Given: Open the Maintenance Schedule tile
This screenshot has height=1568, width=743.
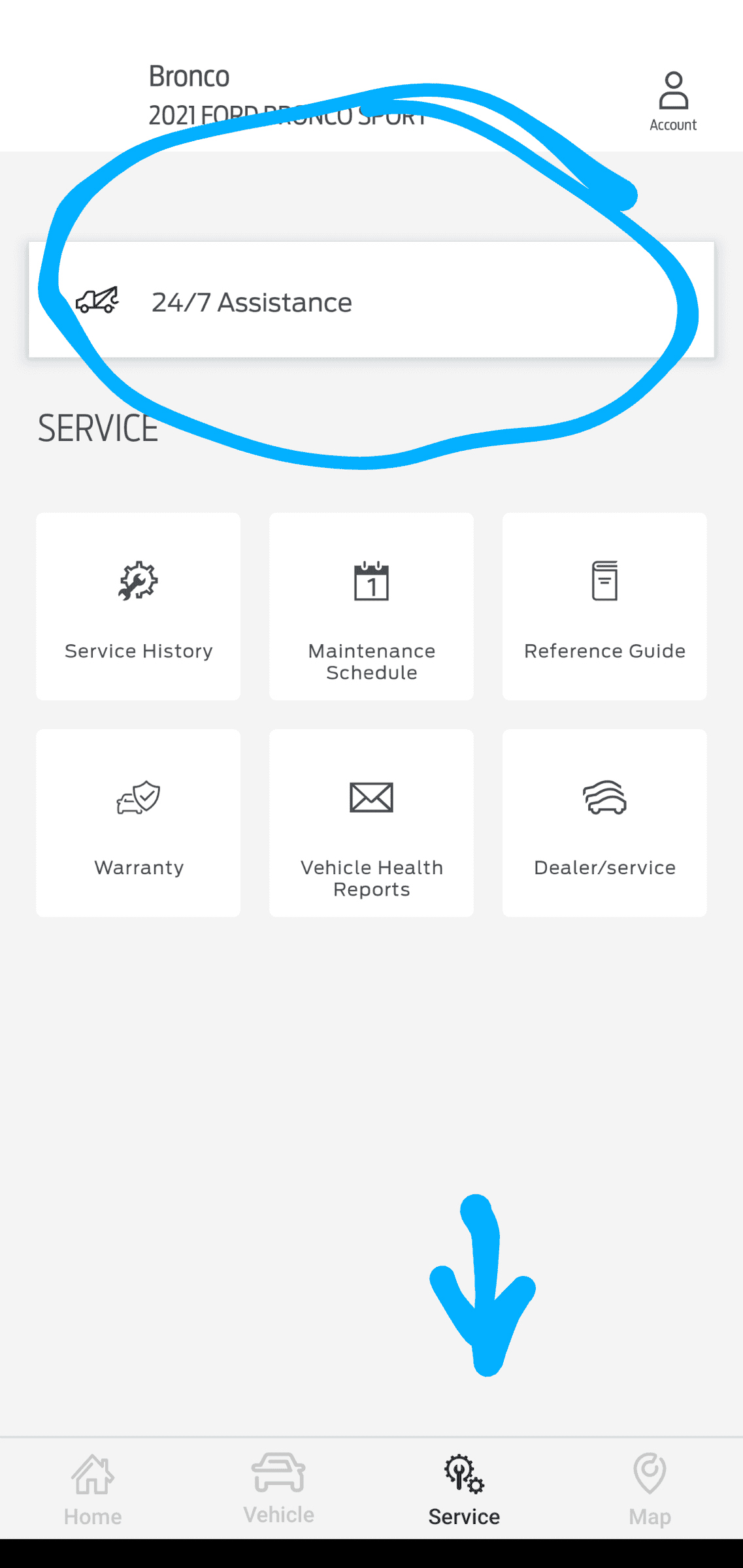Looking at the screenshot, I should [371, 606].
